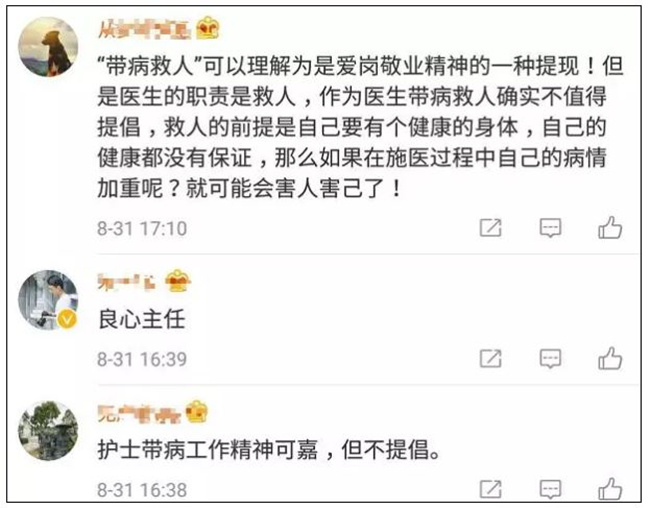This screenshot has height=508, width=650.
Task: Reply to the "良心主任" comment
Action: (551, 358)
